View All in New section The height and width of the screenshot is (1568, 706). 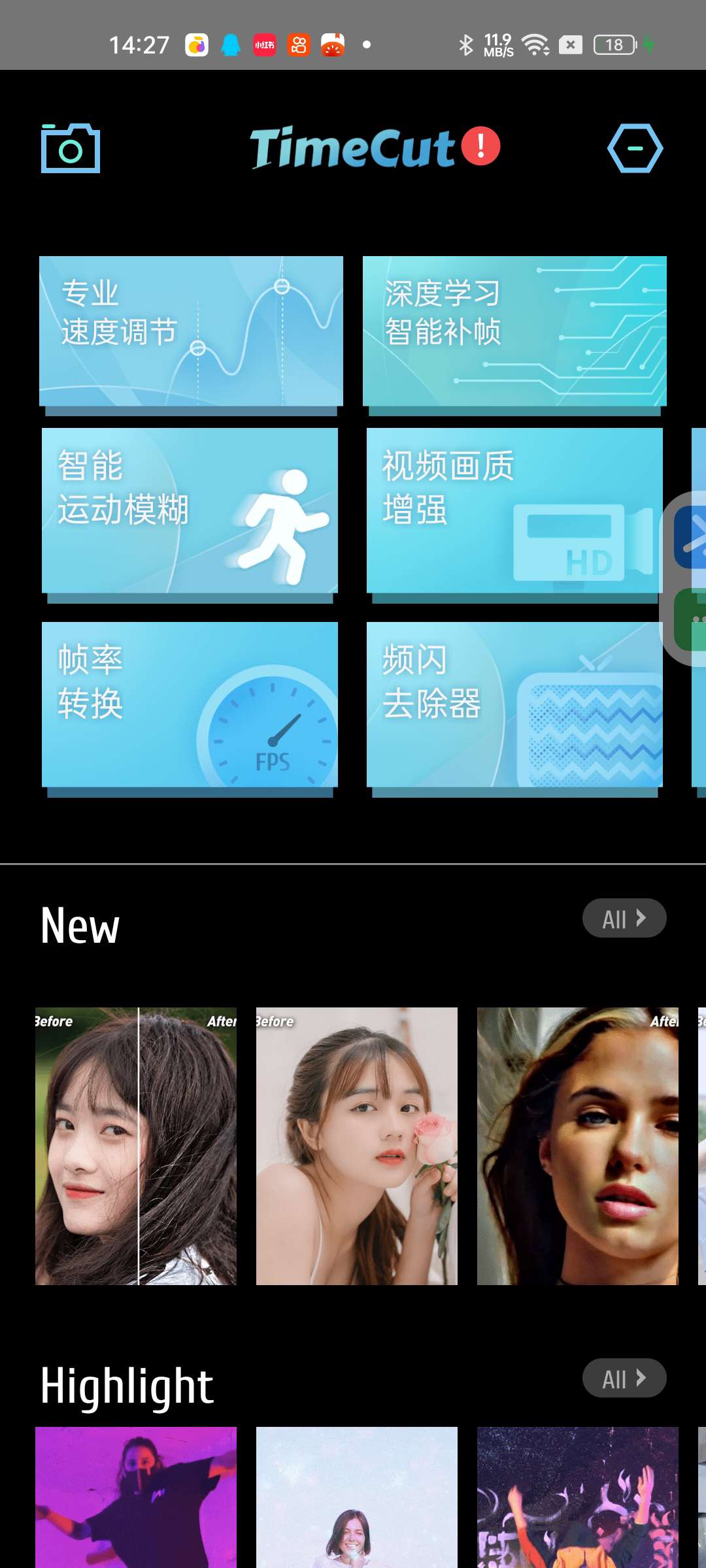[624, 919]
